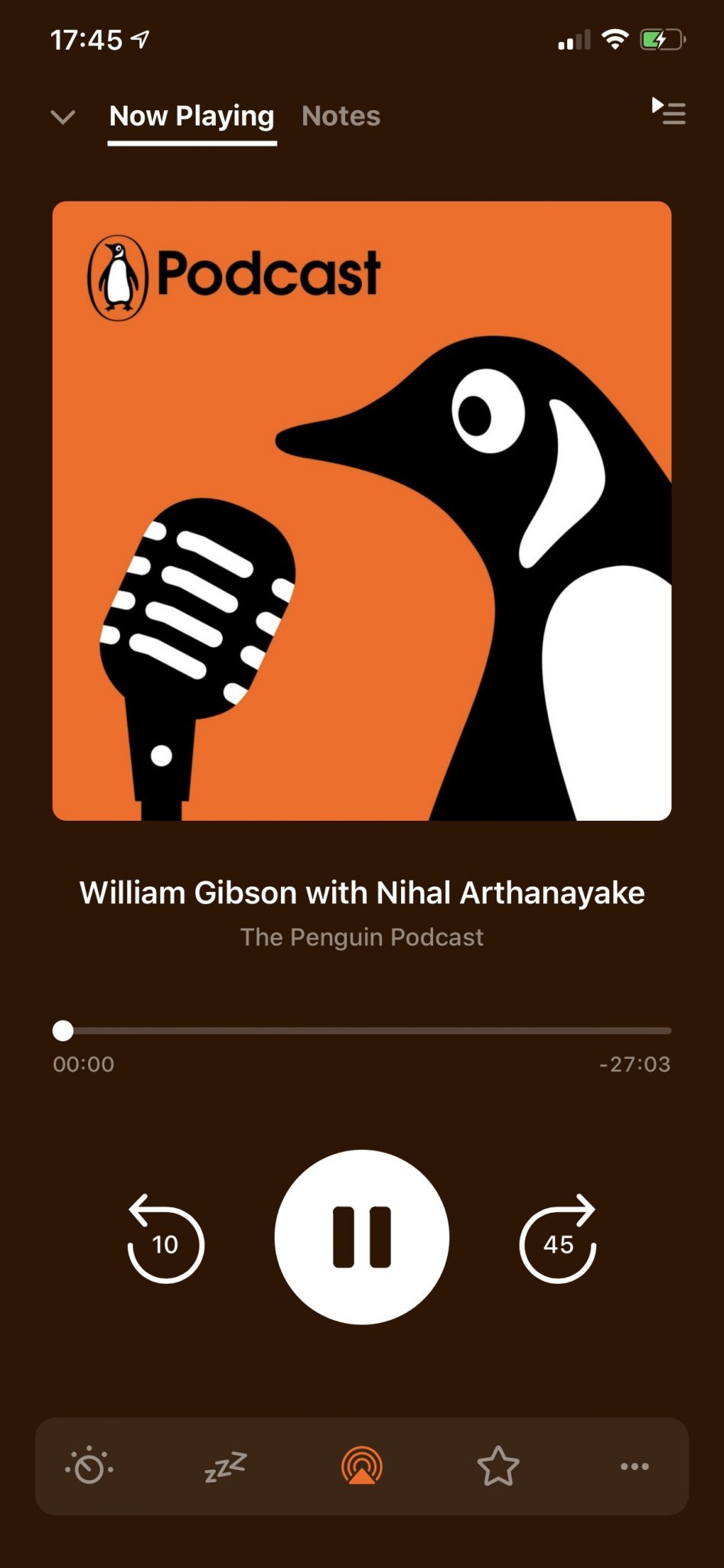Tap the playback progress bar
Screen dimensions: 724x1568
click(362, 1031)
